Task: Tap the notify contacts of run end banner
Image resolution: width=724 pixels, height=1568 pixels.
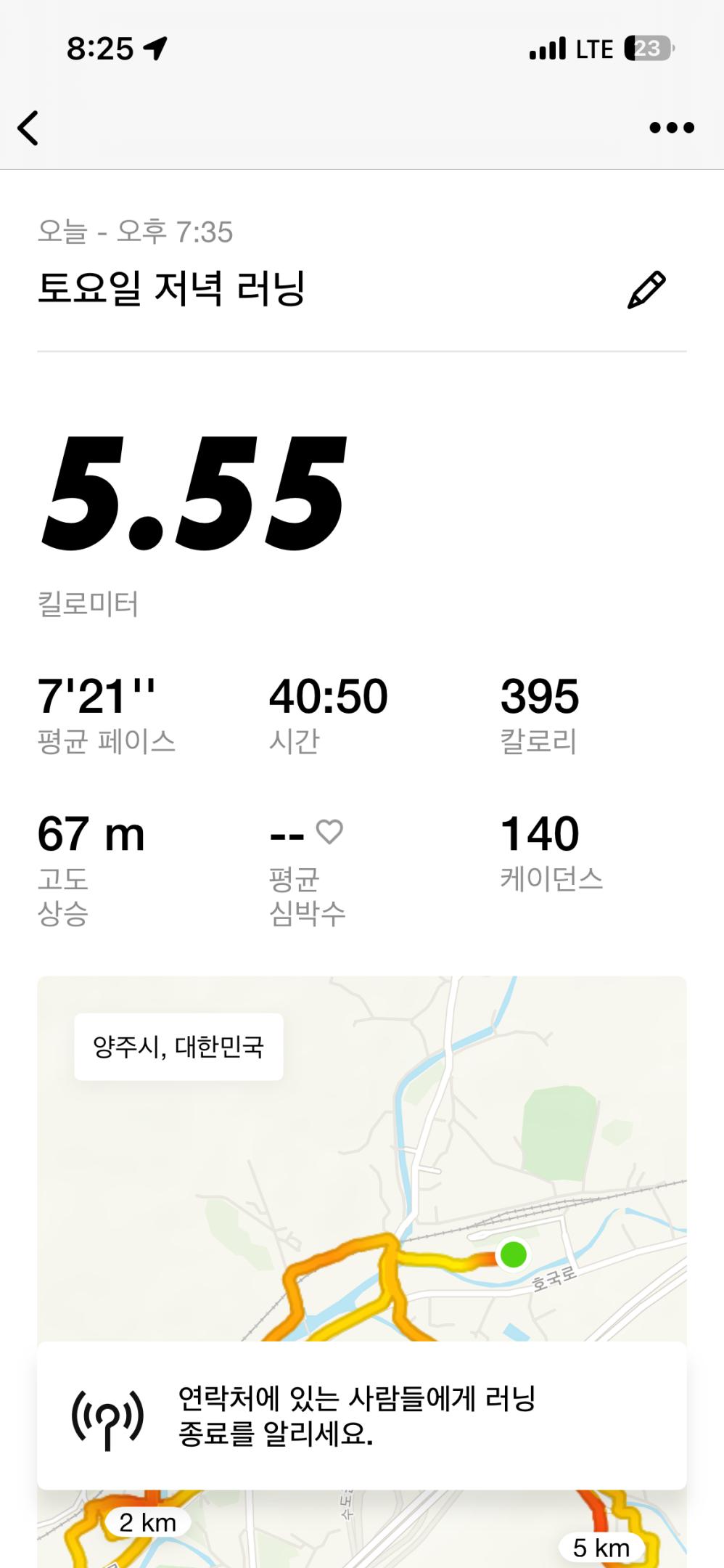Action: (x=361, y=1416)
